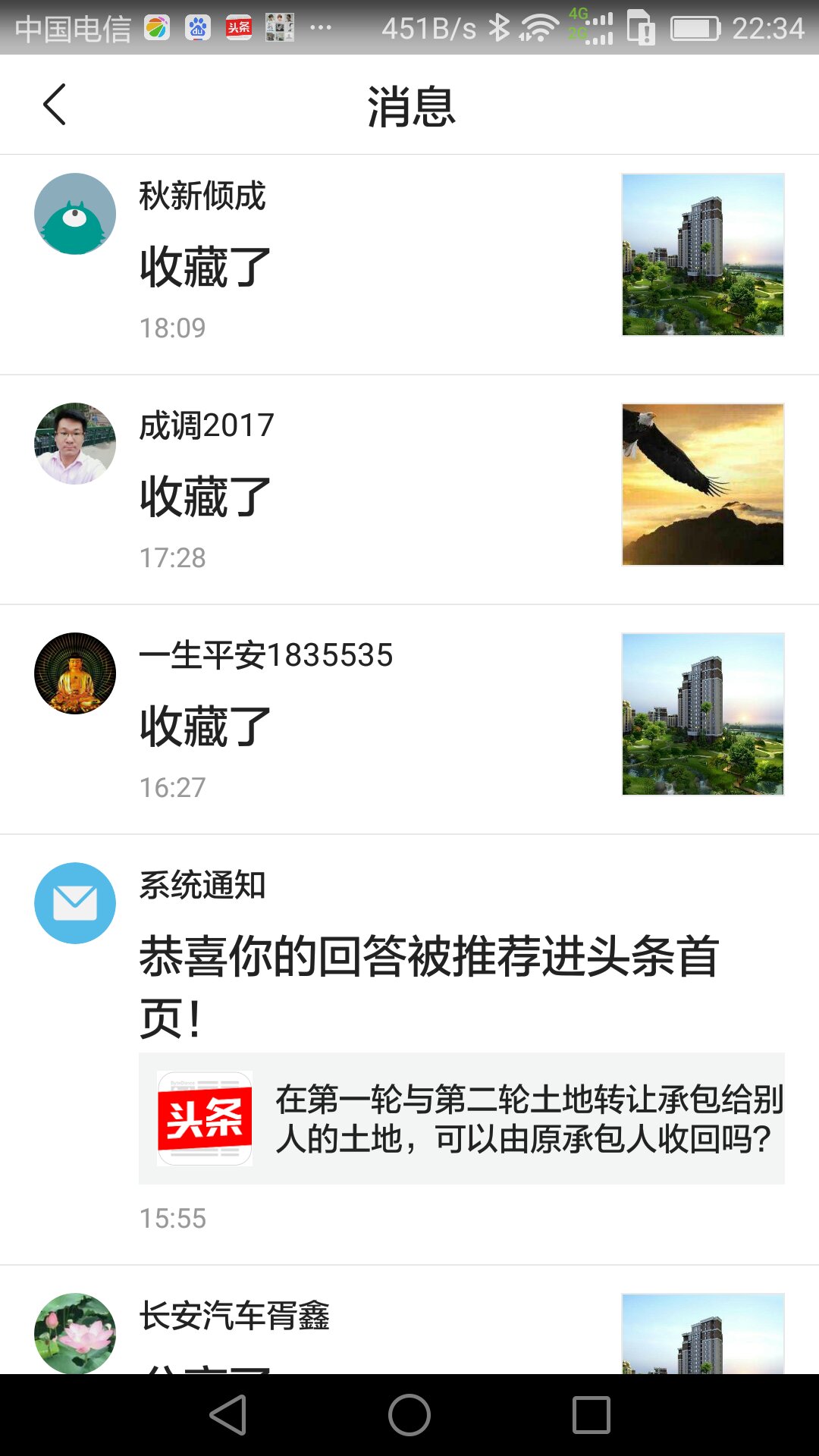Image resolution: width=819 pixels, height=1456 pixels.
Task: Tap the 消息 title header
Action: pyautogui.click(x=409, y=106)
